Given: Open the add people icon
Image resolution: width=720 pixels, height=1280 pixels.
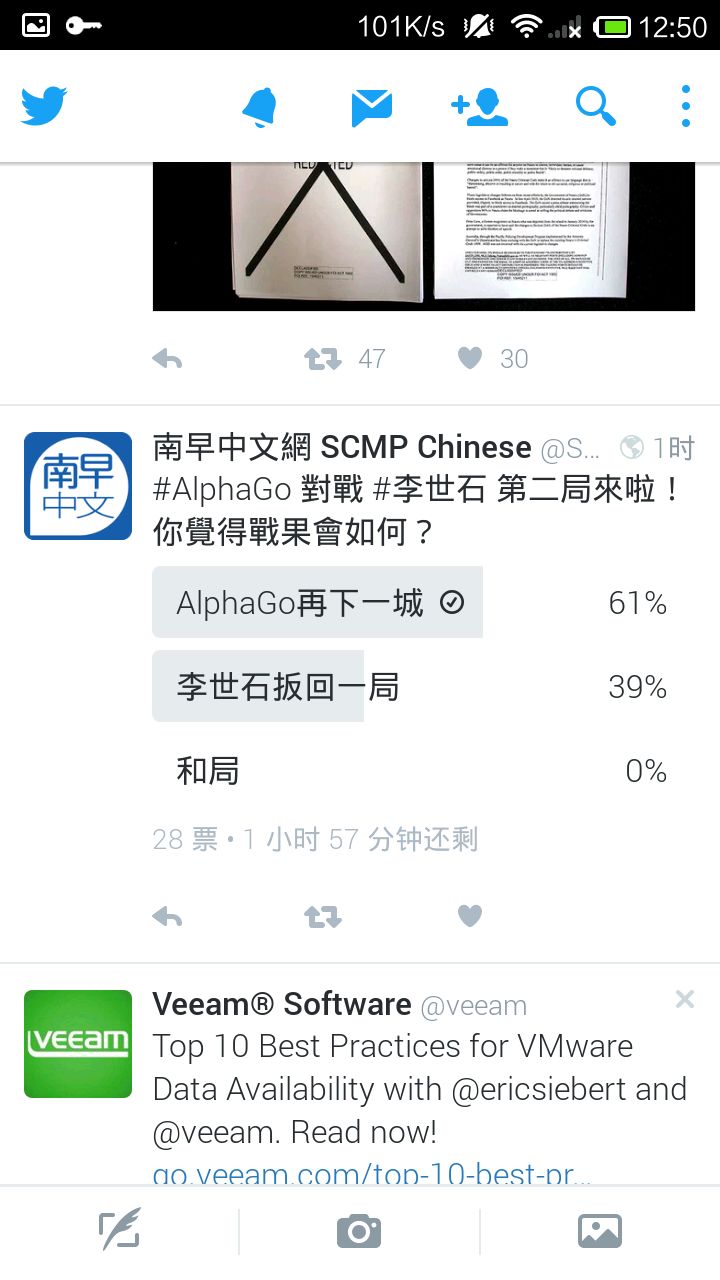Looking at the screenshot, I should click(x=479, y=106).
